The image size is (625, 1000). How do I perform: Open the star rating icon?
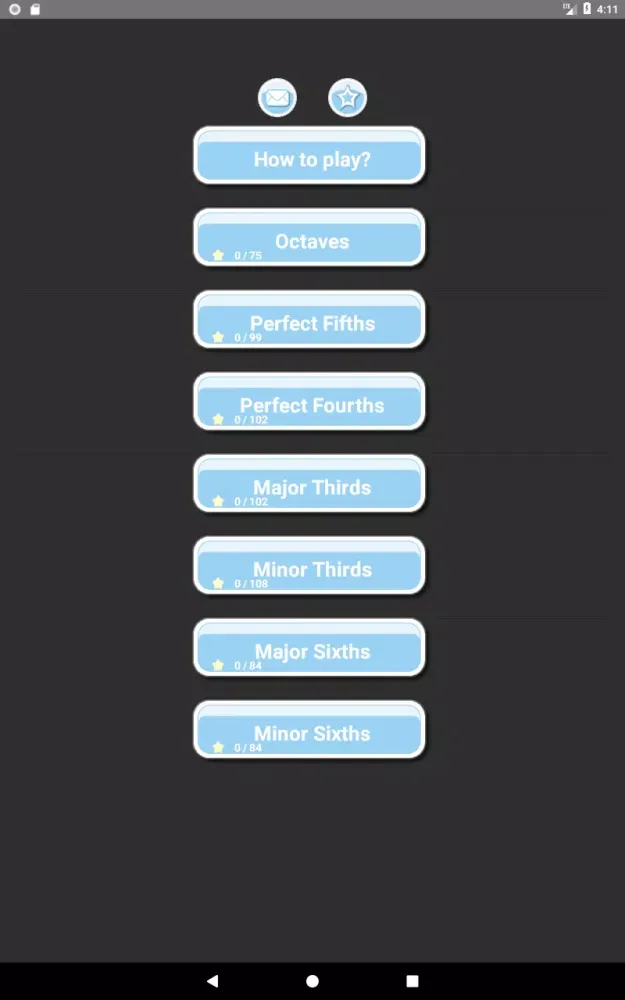[347, 98]
